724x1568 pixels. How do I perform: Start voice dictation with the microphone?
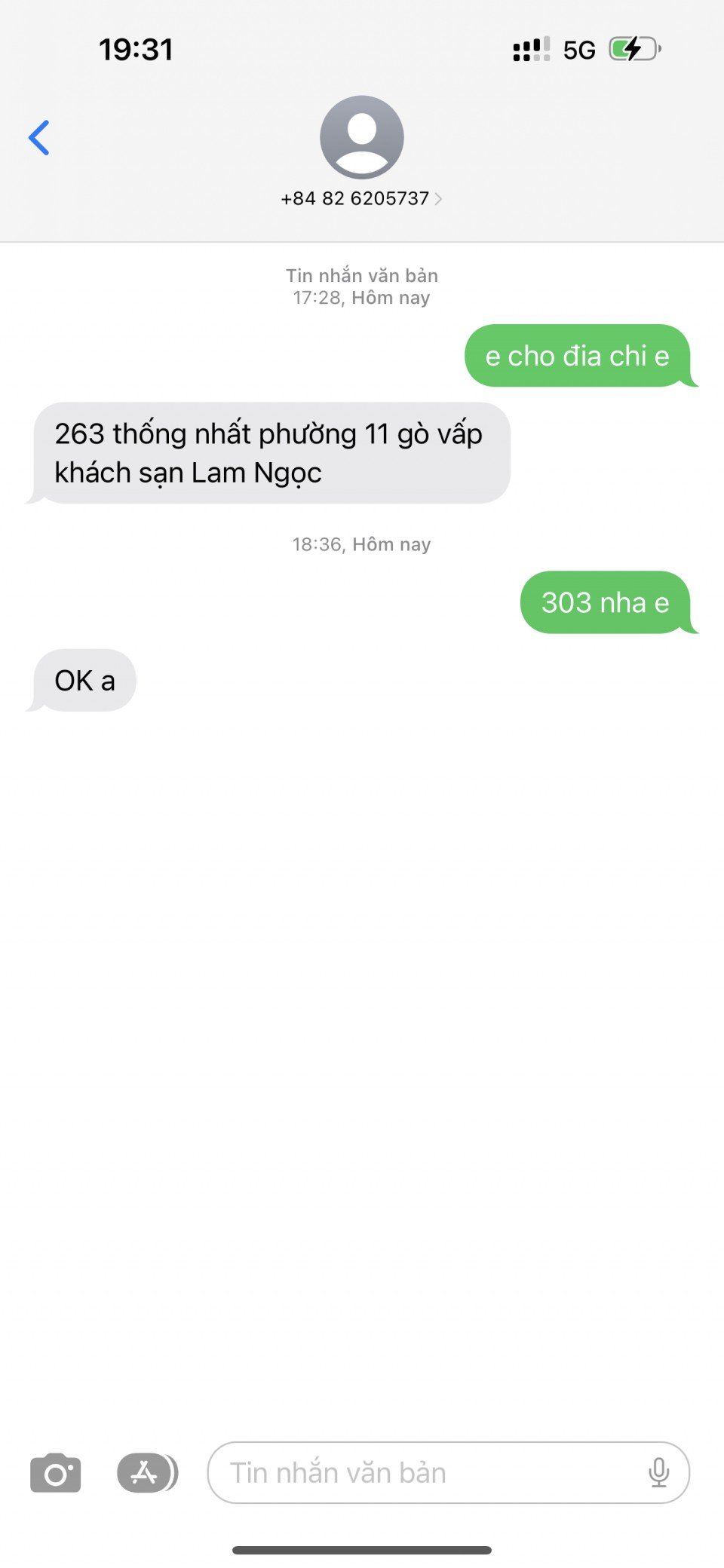click(x=658, y=1472)
